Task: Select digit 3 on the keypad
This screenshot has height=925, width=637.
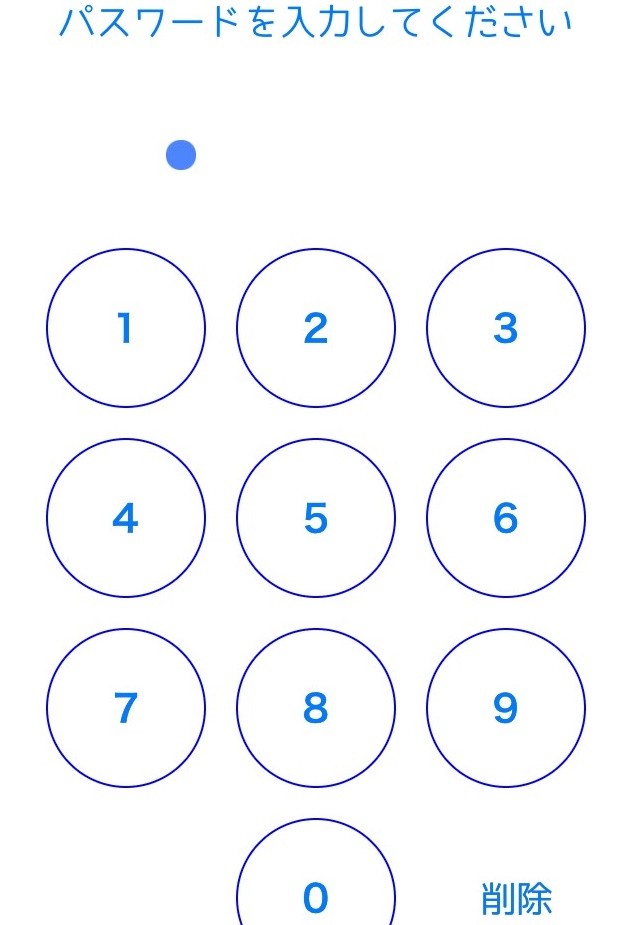Action: pyautogui.click(x=506, y=328)
